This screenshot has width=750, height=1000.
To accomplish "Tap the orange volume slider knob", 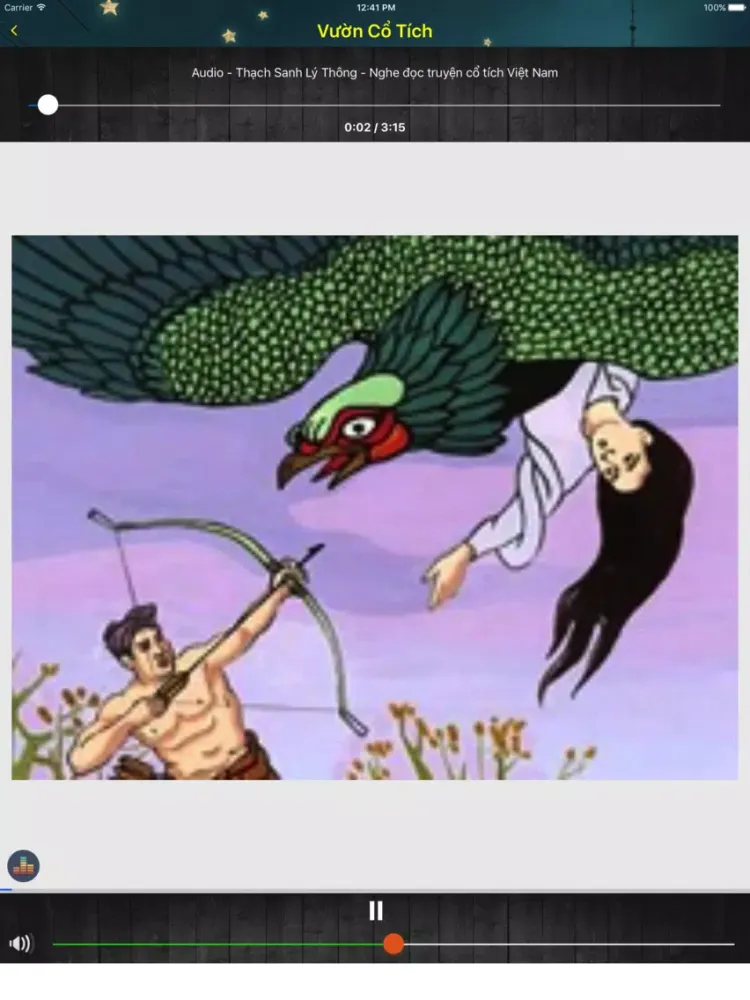I will point(394,943).
